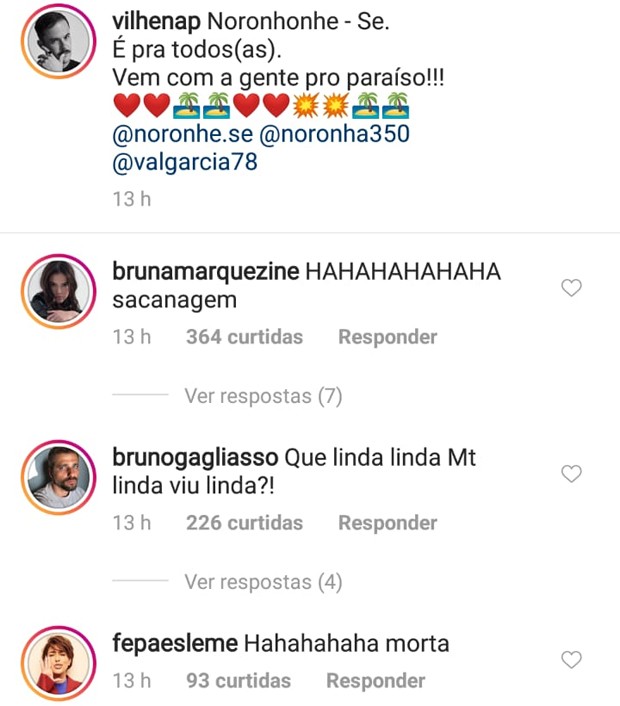Like fepaesleme's comment
Viewport: 620px width, 706px height.
click(571, 659)
